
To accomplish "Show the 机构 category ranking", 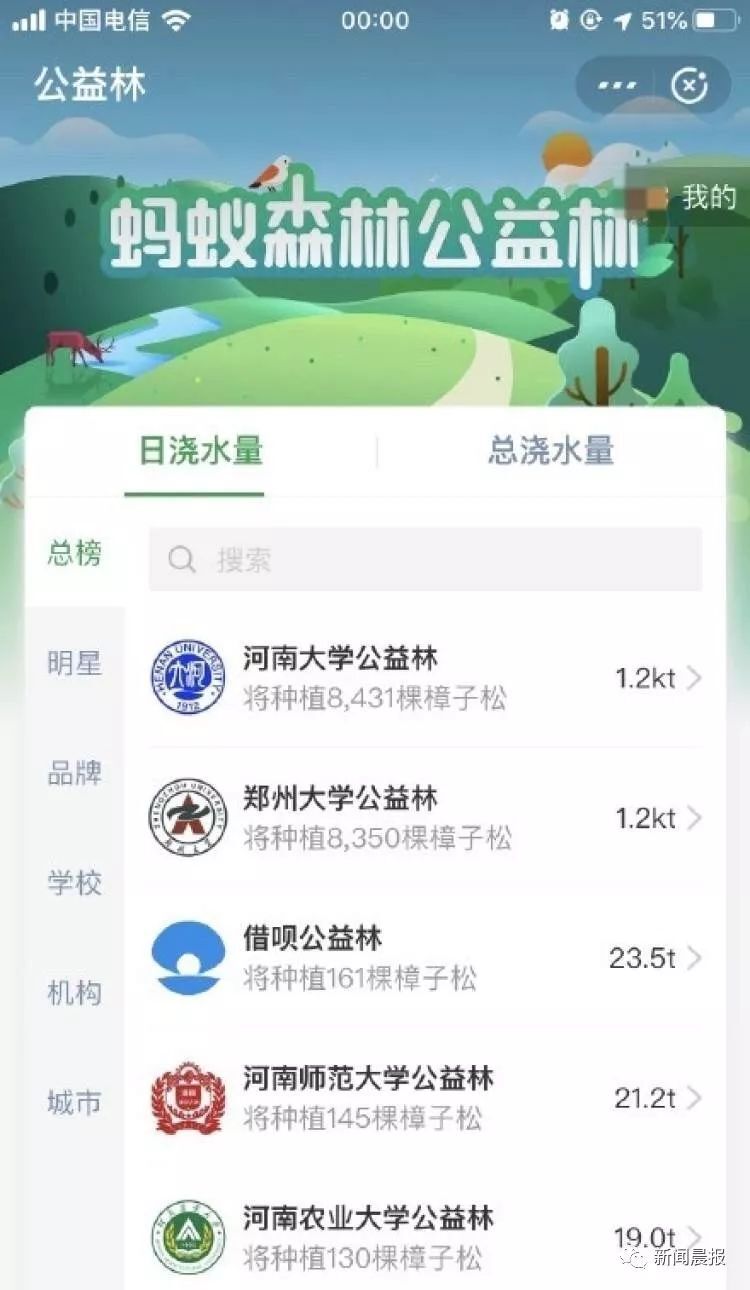I will [75, 993].
